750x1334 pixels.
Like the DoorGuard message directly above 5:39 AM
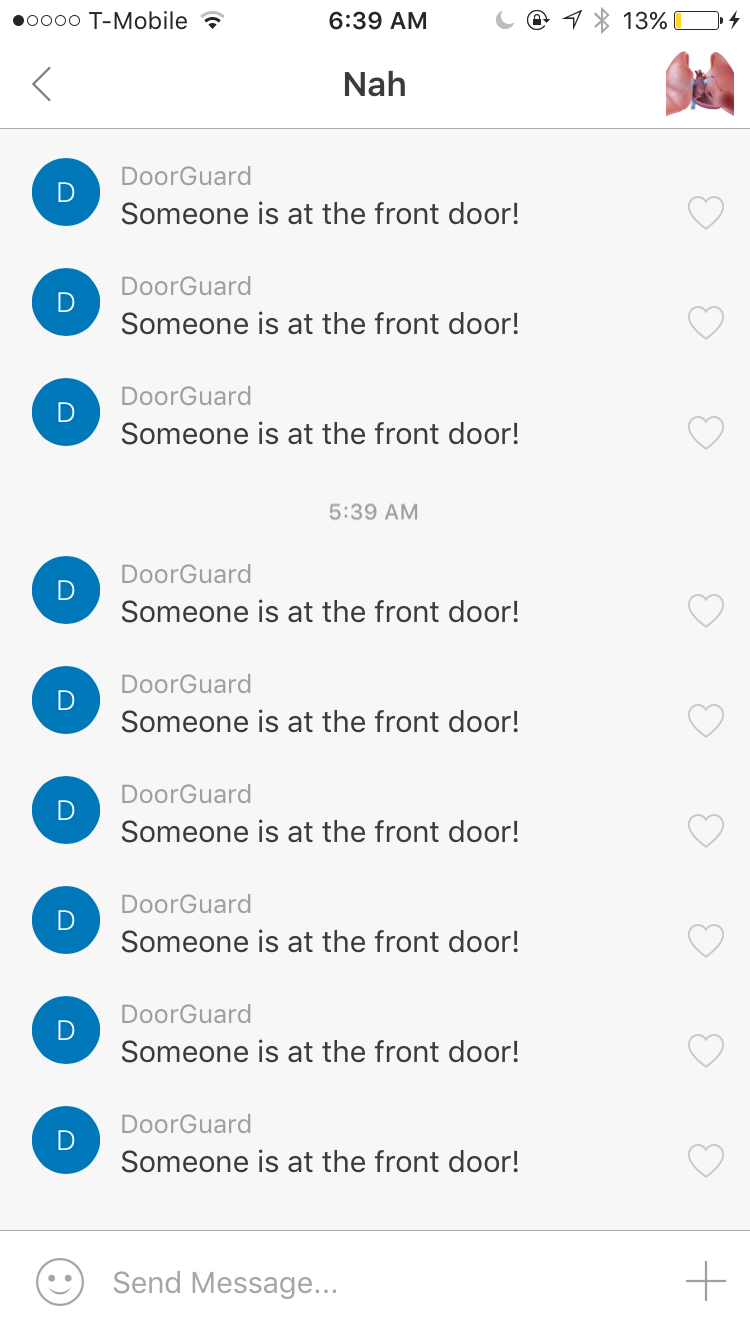click(706, 432)
